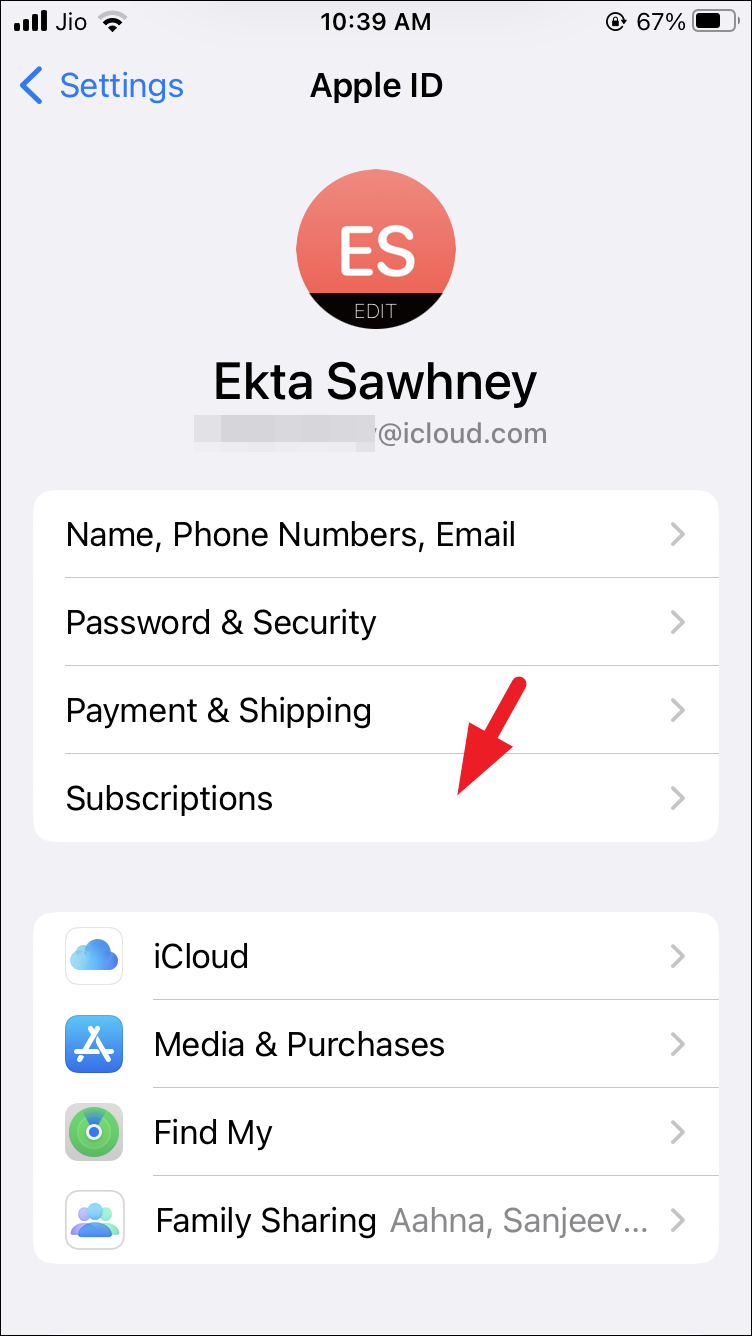Open Family Sharing

coord(375,1220)
